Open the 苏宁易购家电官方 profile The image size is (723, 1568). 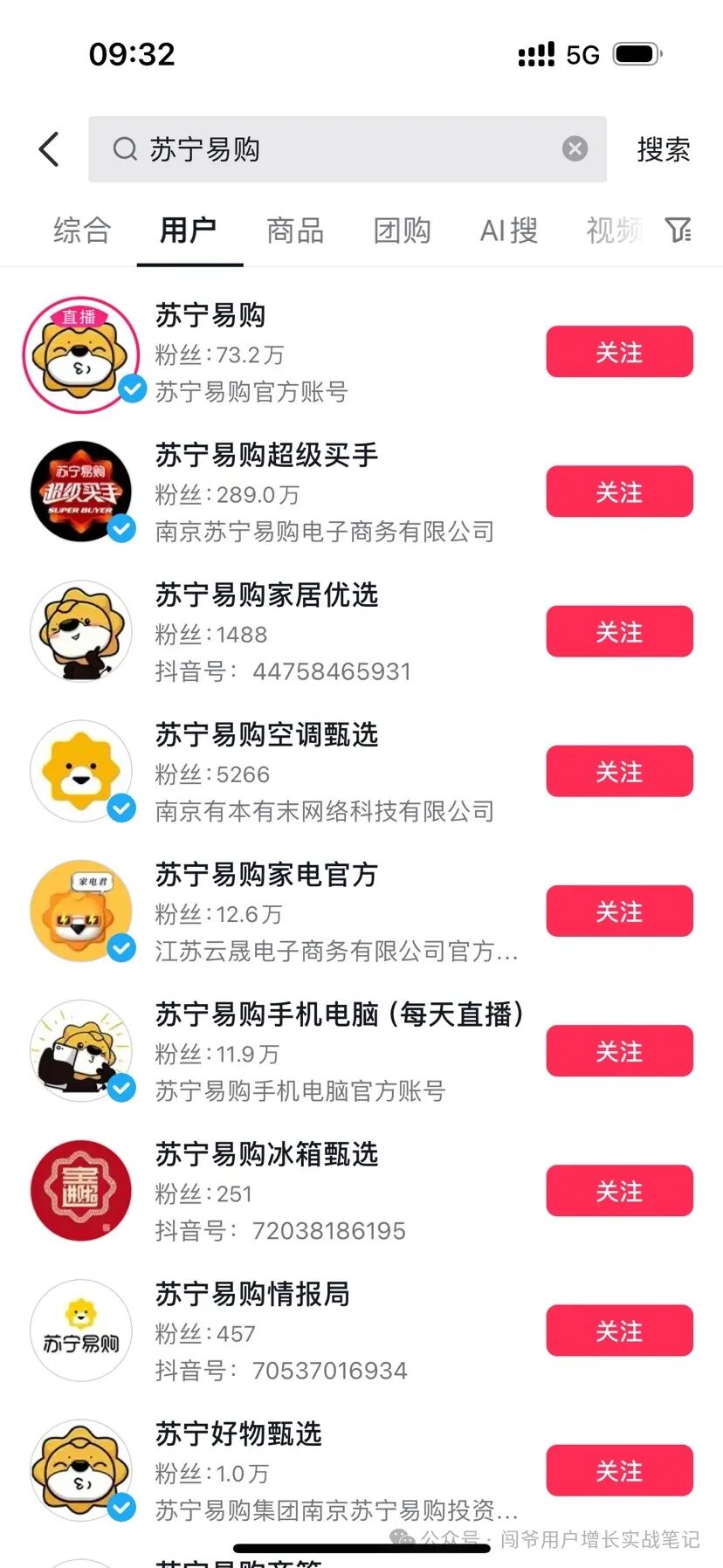(266, 875)
